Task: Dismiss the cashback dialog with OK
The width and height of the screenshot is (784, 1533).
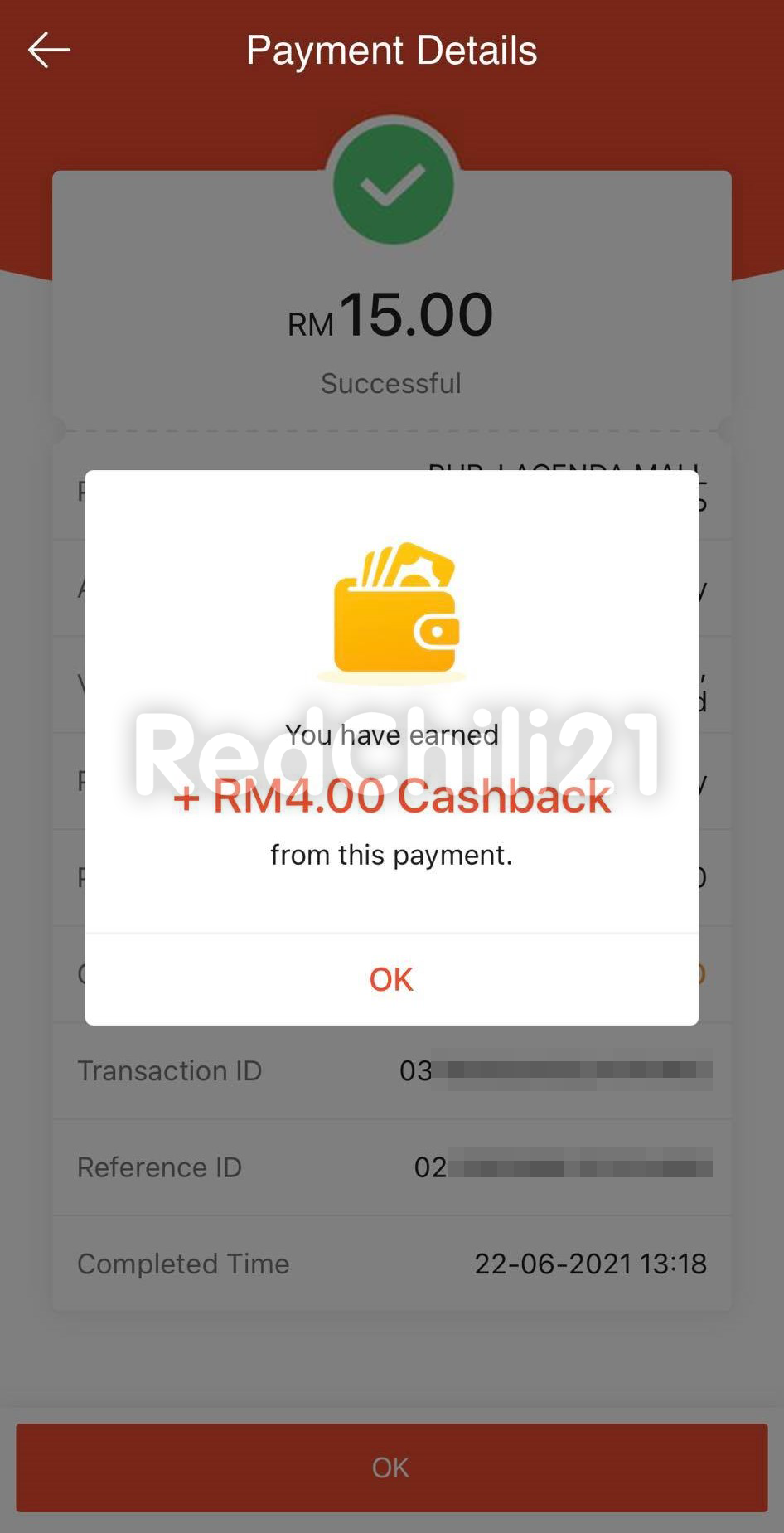Action: (x=391, y=979)
